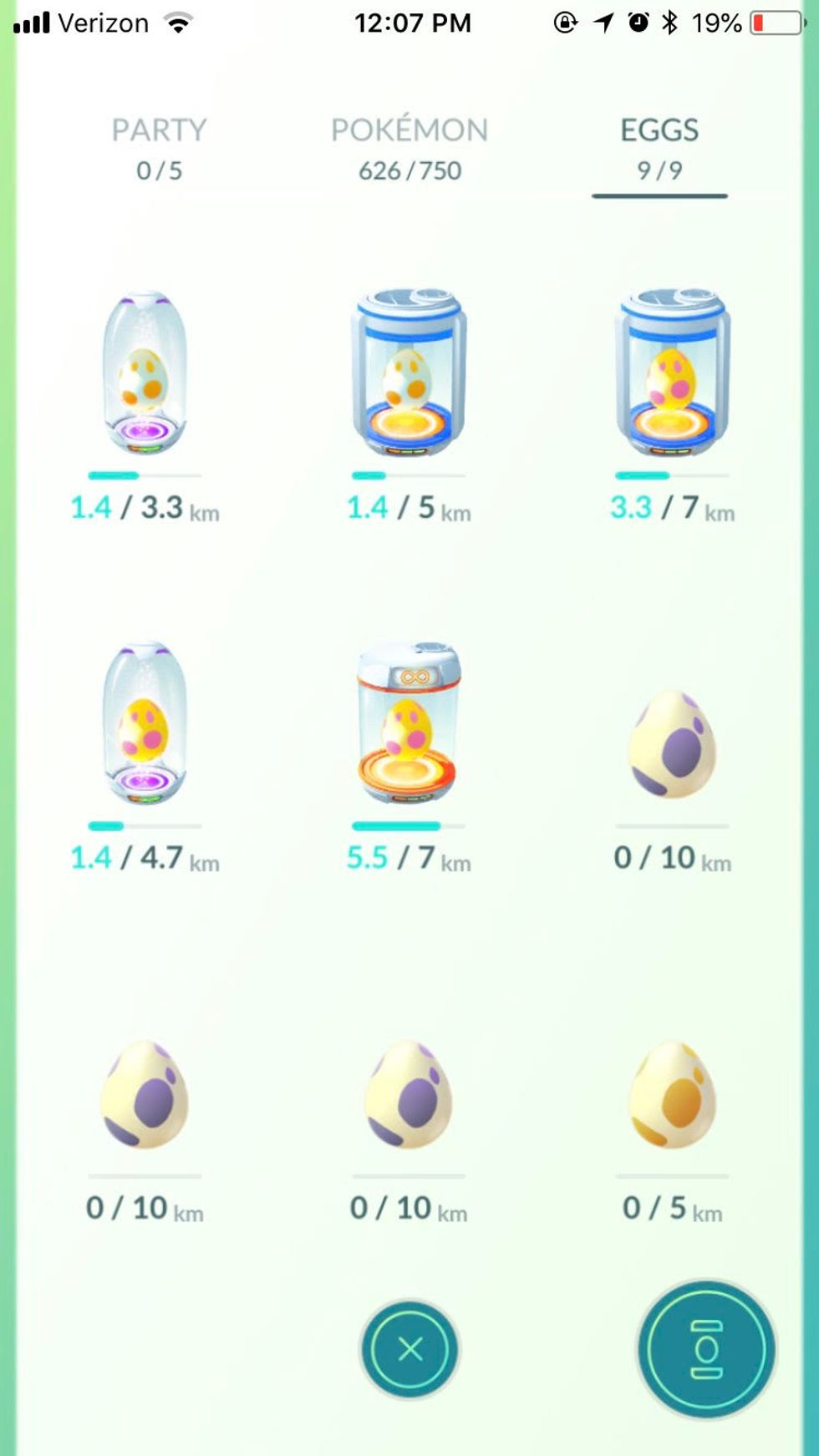Select the Eggs tab
Screen dimensions: 819x1456
659,148
